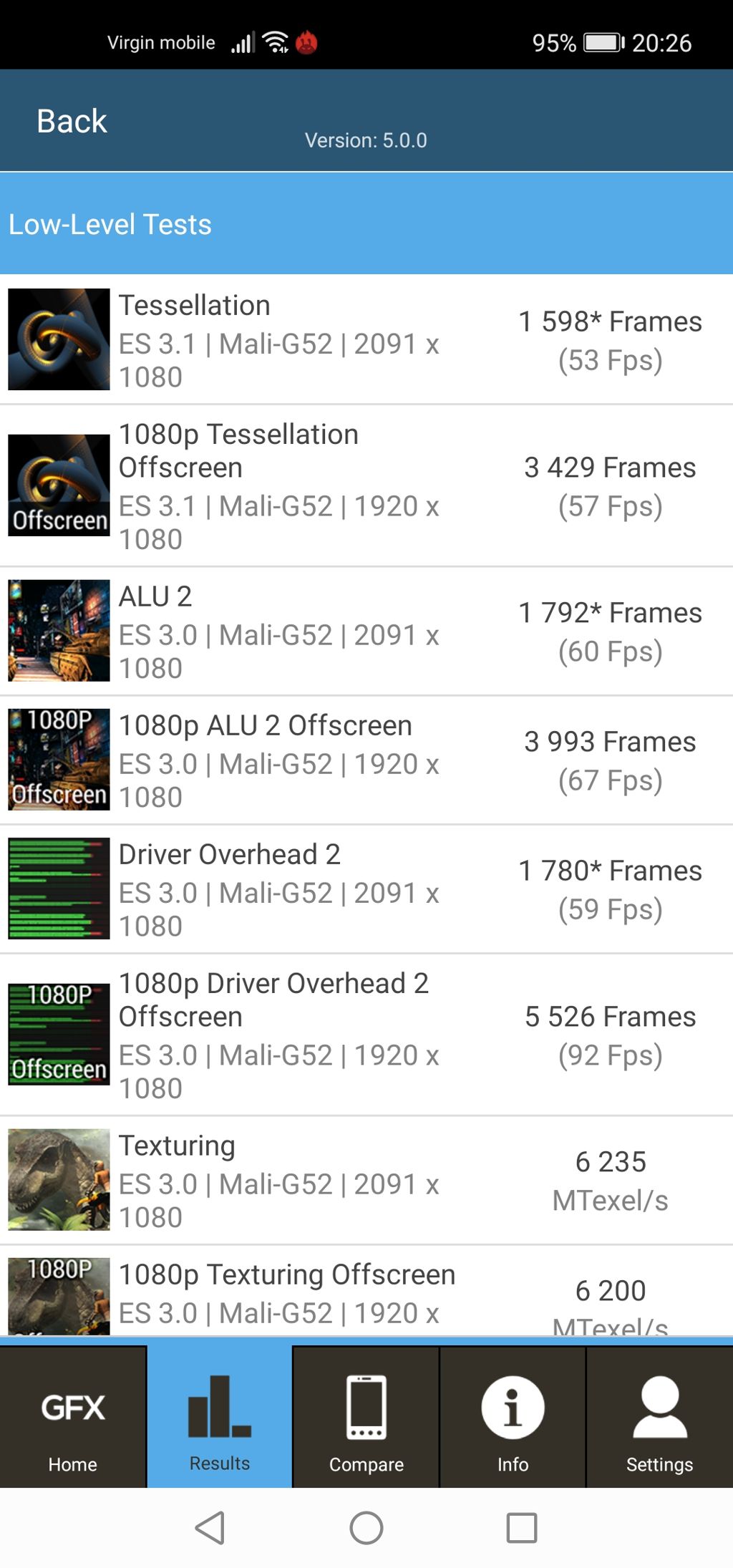Tap the system back navigation button
The width and height of the screenshot is (733, 1568).
click(210, 1528)
